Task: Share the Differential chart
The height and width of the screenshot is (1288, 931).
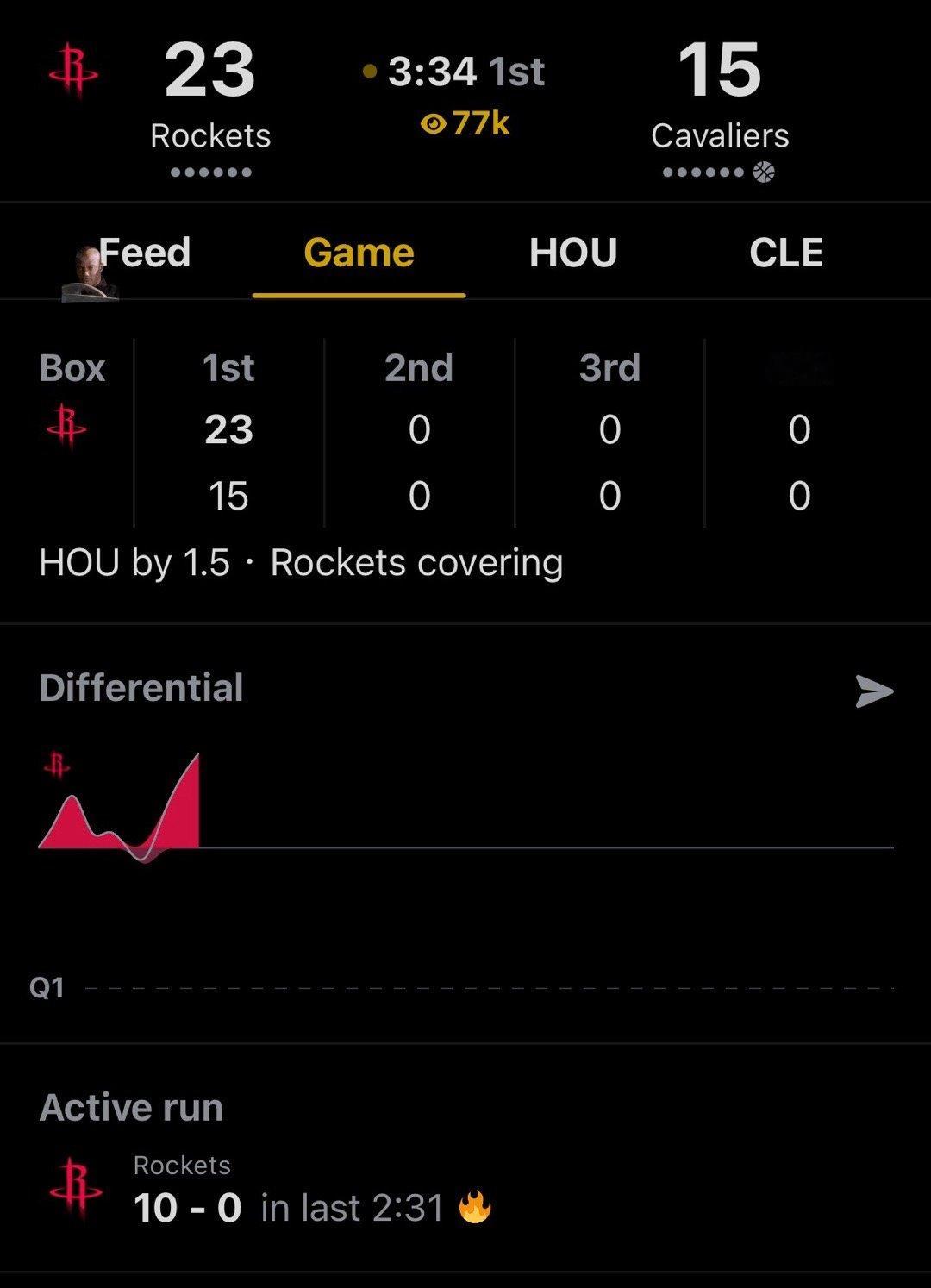Action: coord(873,691)
